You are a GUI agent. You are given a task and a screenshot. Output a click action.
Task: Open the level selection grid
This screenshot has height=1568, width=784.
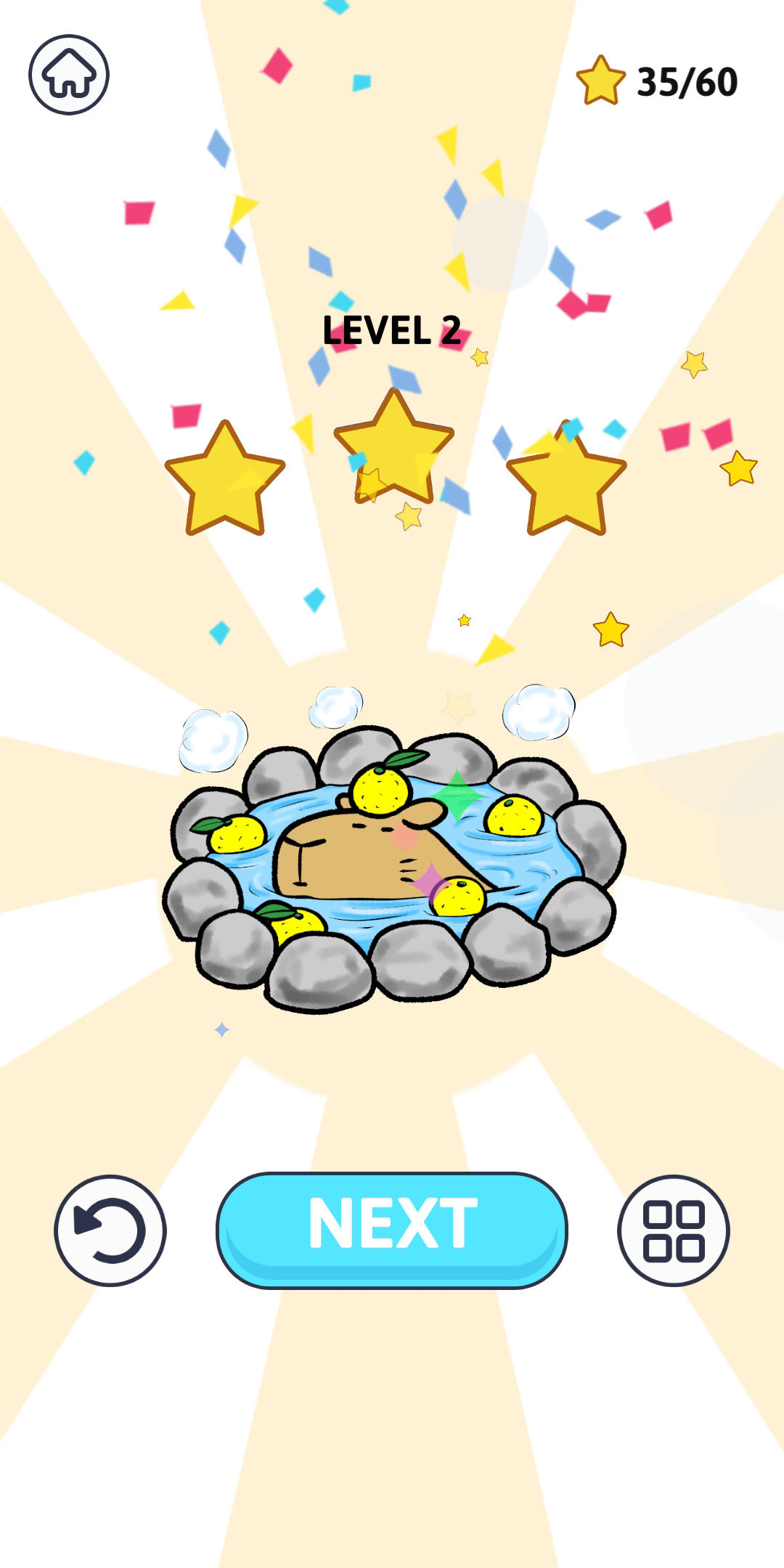pyautogui.click(x=674, y=1230)
